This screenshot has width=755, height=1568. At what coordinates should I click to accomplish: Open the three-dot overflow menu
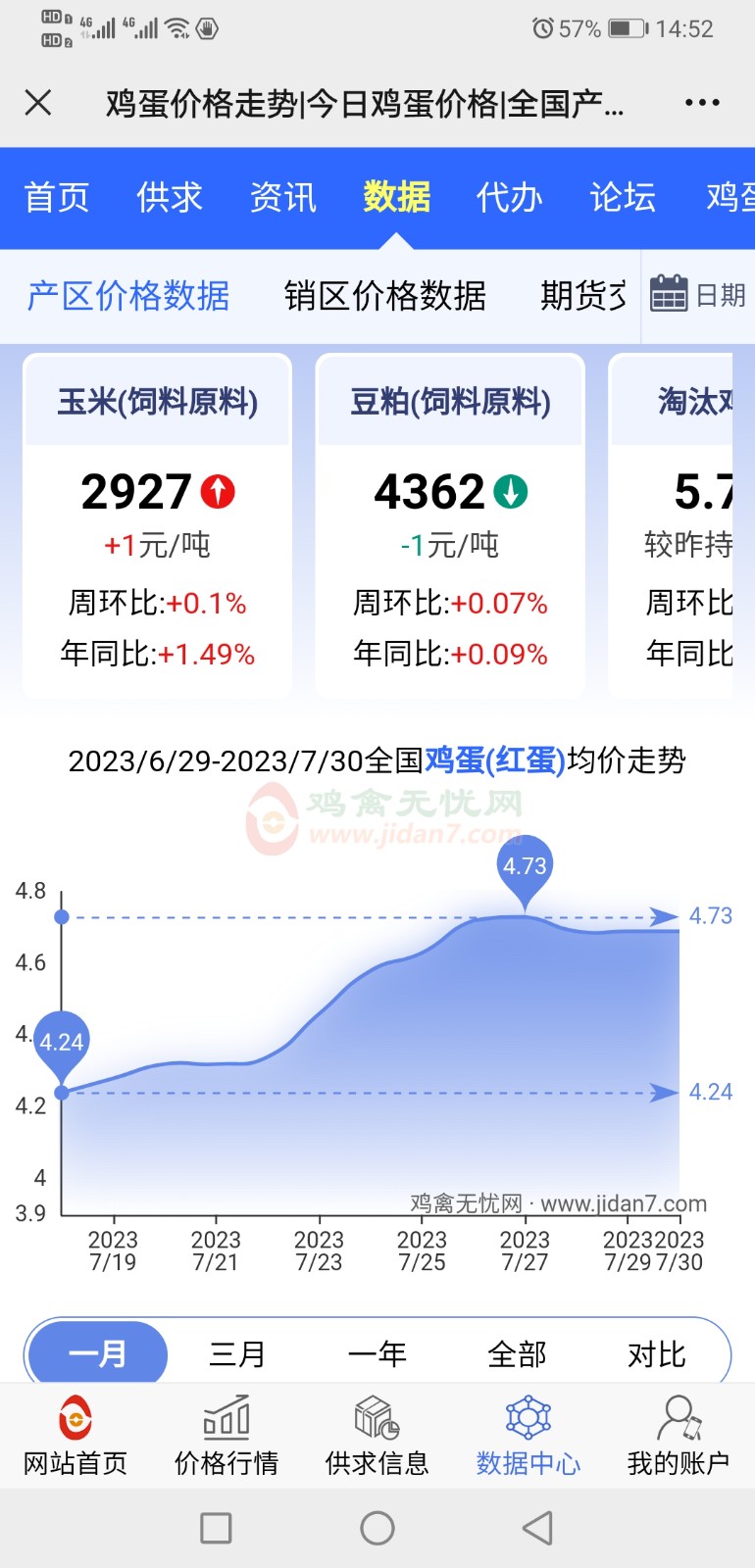(702, 103)
